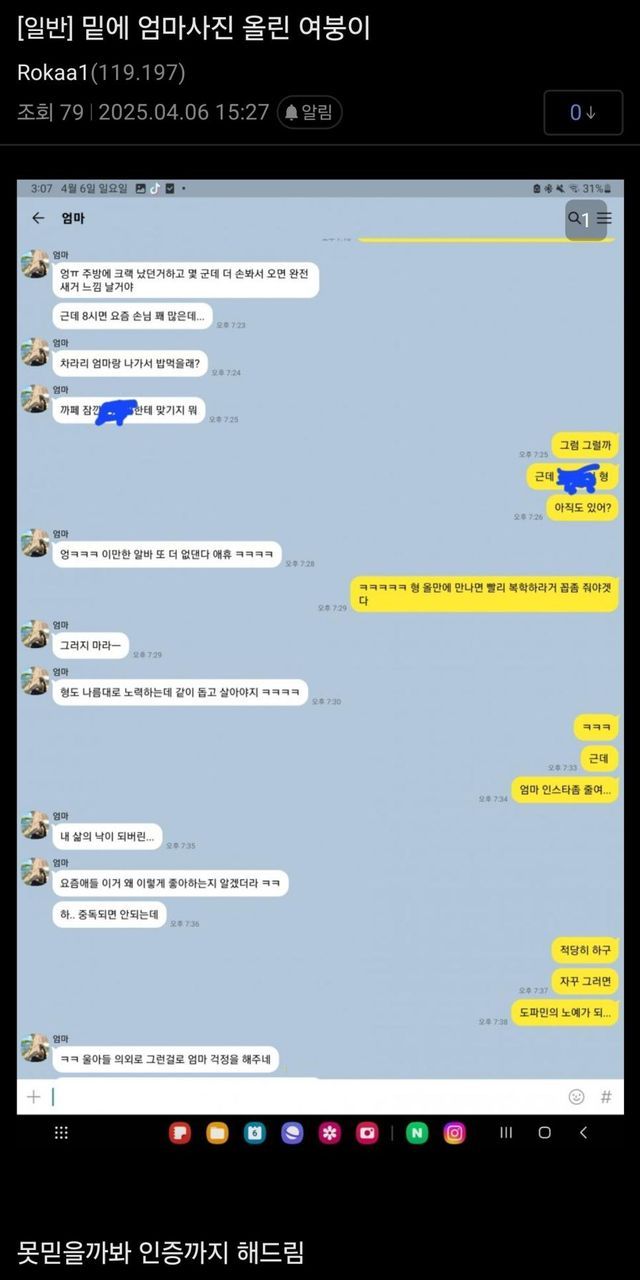Image resolution: width=640 pixels, height=1280 pixels.
Task: View author Rokaa1's profile
Action: (x=52, y=73)
